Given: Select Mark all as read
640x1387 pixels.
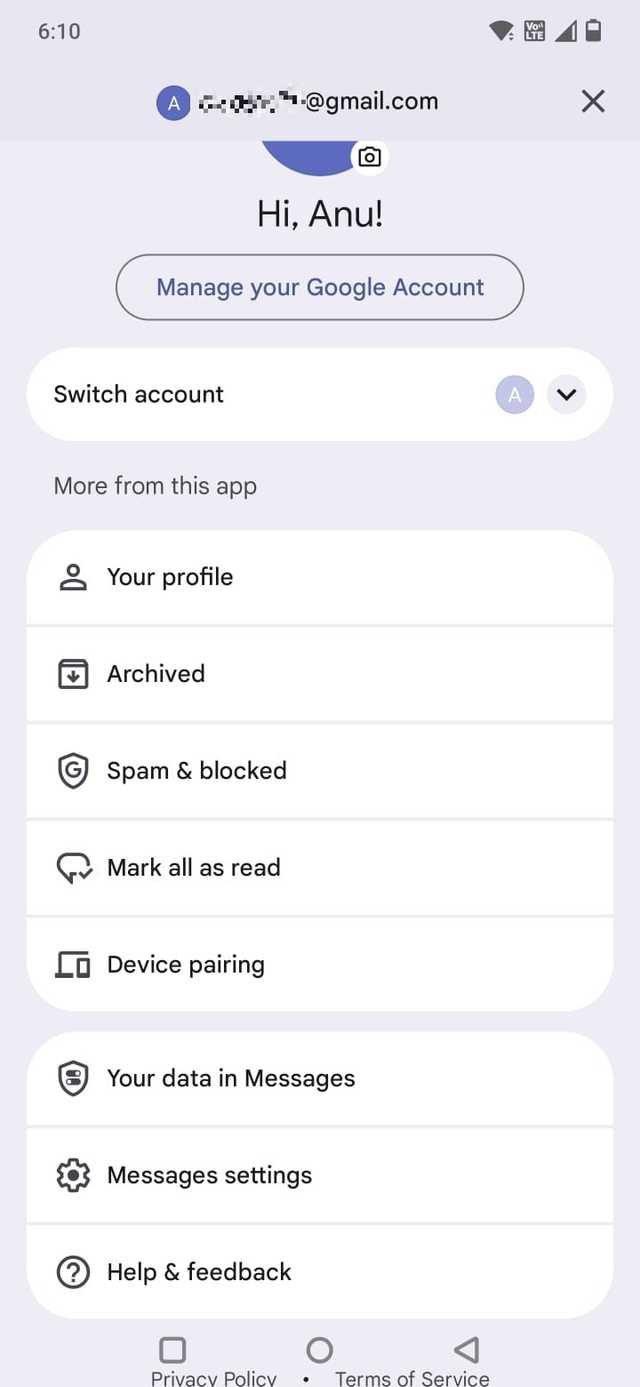Looking at the screenshot, I should pos(320,868).
